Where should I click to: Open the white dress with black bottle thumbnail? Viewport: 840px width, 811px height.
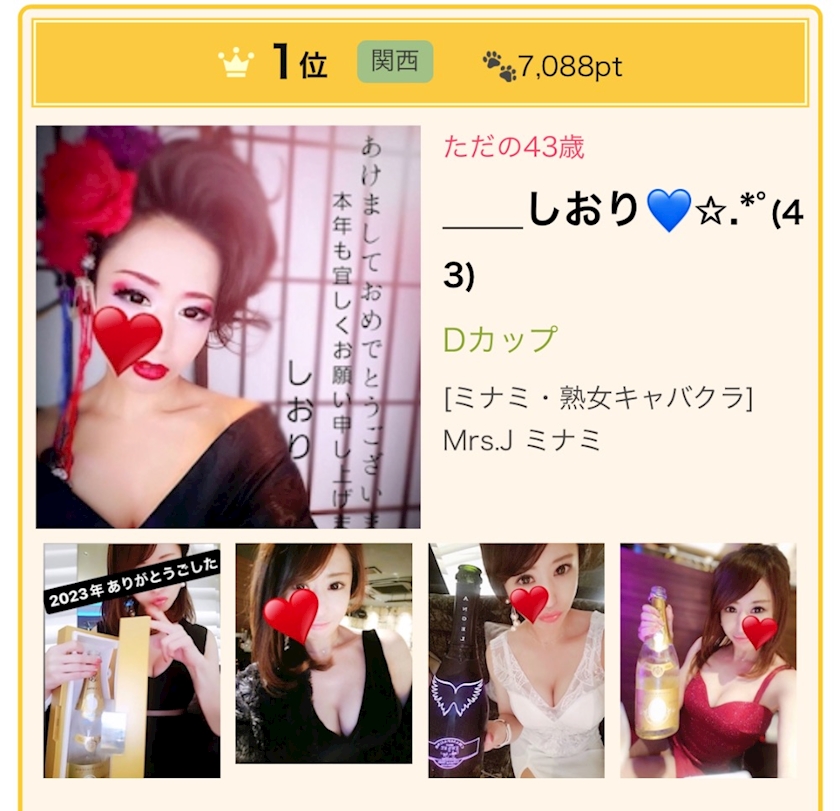(x=516, y=660)
